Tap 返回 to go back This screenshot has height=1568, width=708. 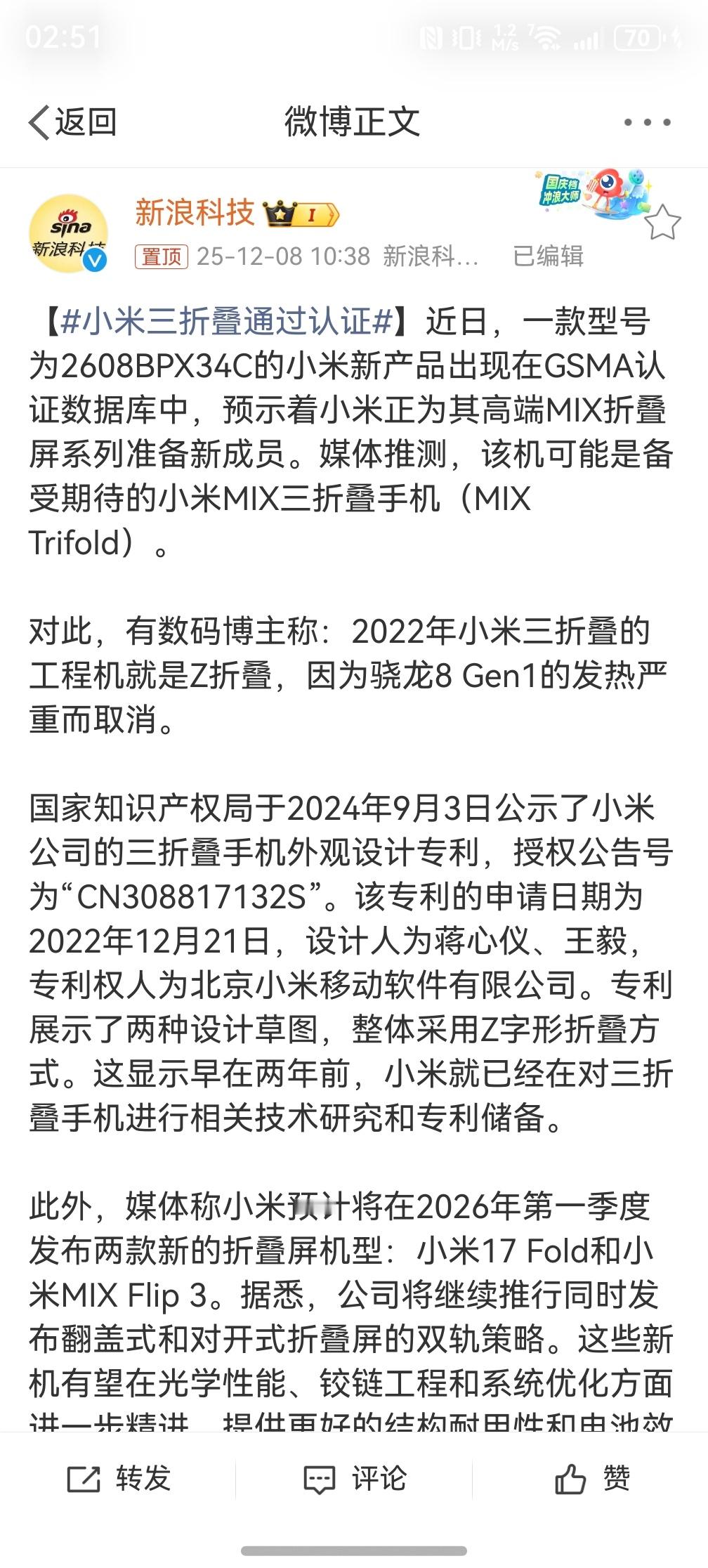74,121
